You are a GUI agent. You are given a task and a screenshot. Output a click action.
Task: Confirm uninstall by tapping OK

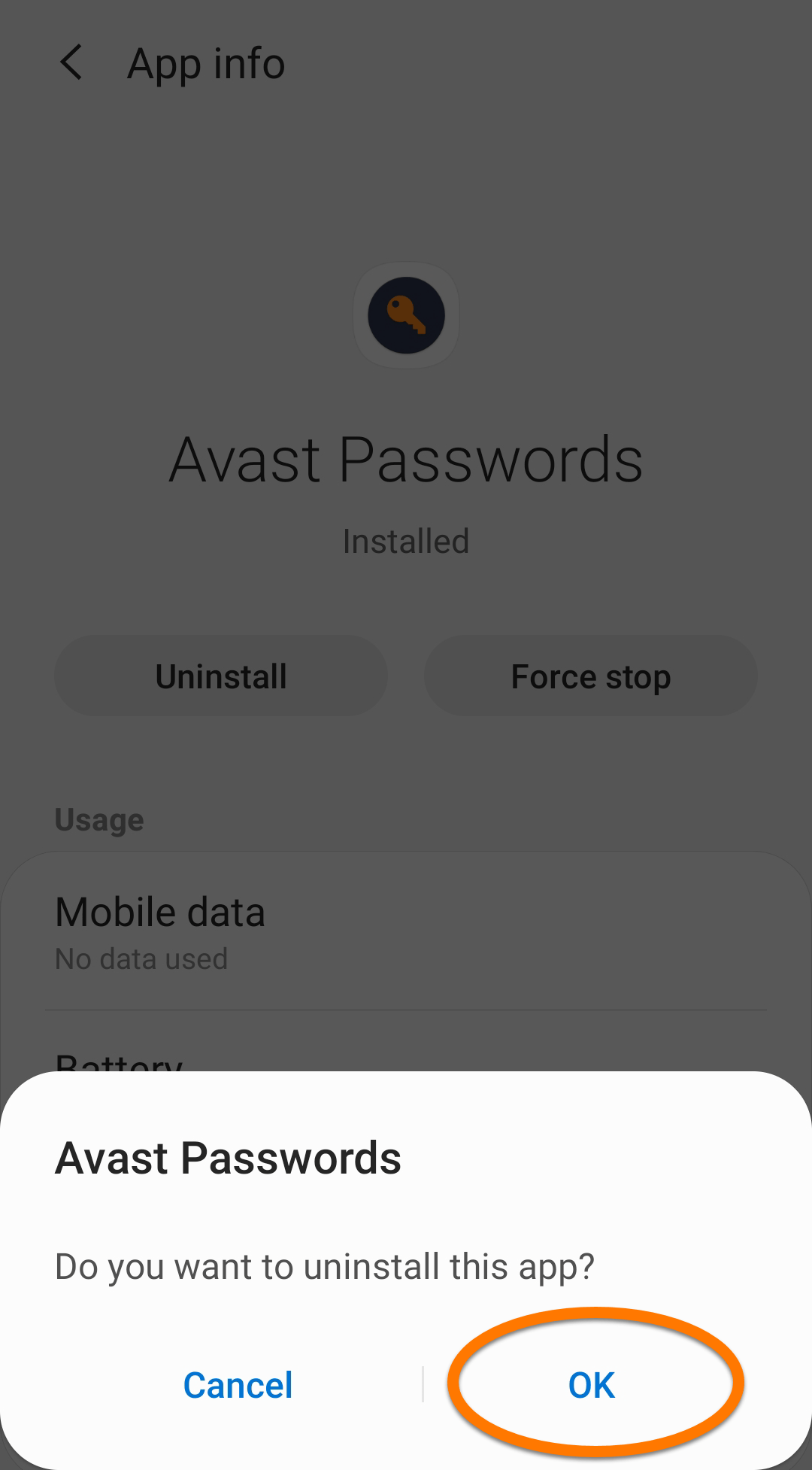592,1385
